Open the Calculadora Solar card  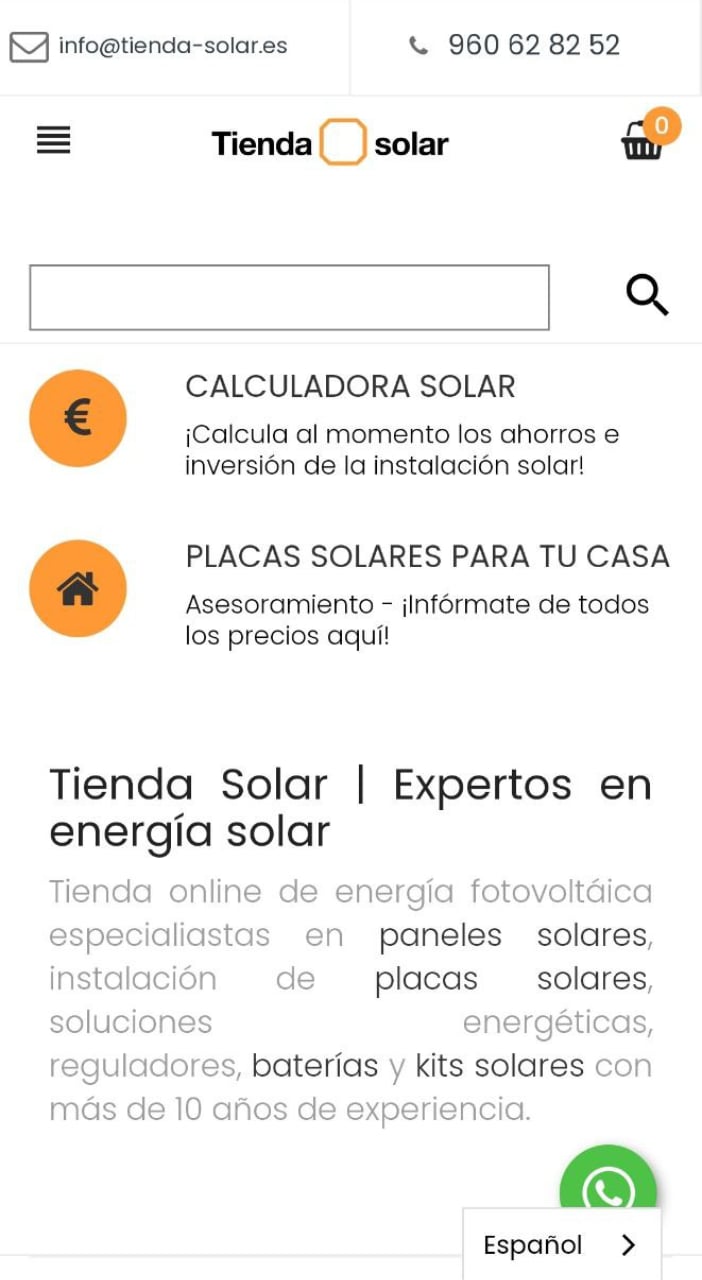[350, 387]
